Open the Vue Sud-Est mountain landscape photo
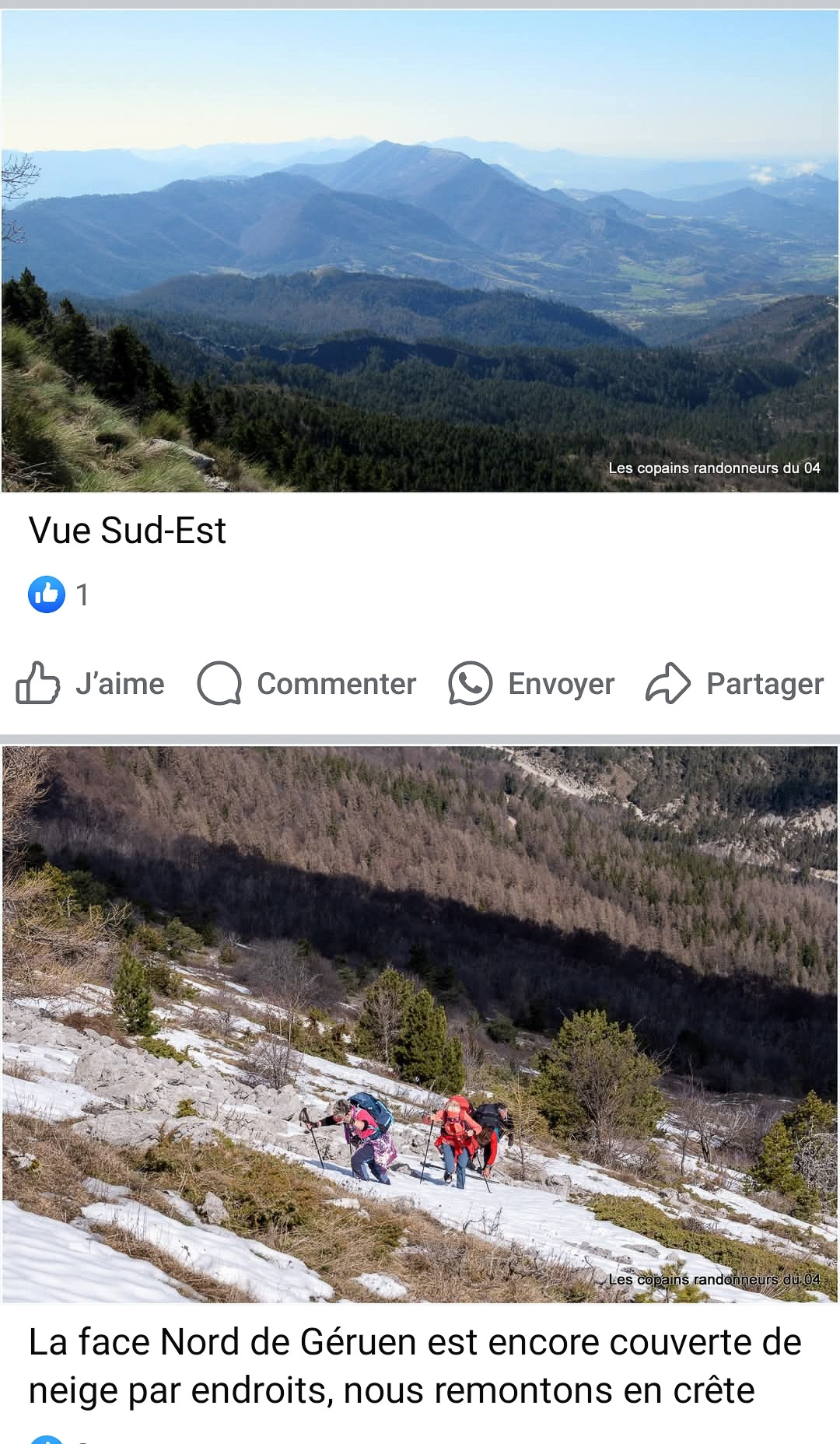Screen dimensions: 840x1444 click(420, 253)
